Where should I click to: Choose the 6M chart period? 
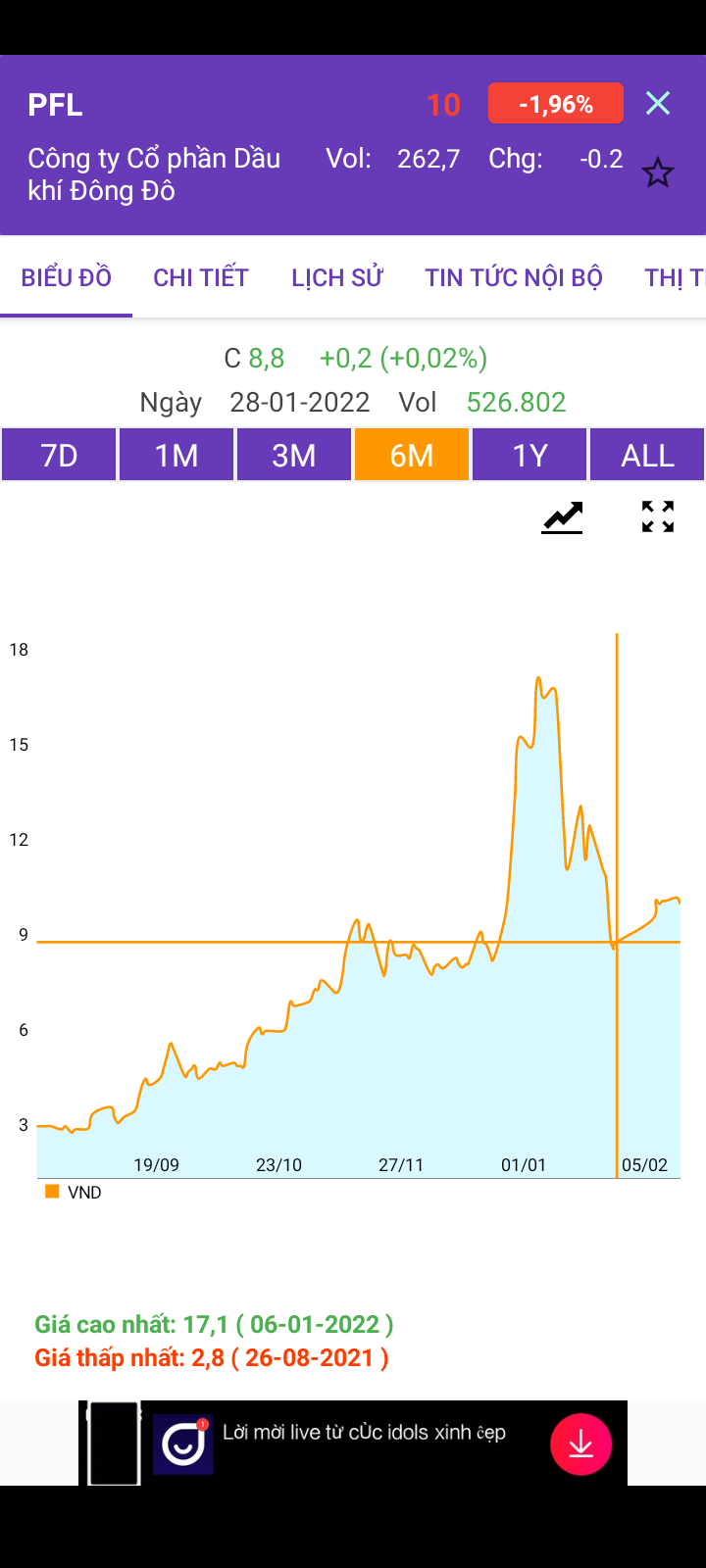pos(412,455)
